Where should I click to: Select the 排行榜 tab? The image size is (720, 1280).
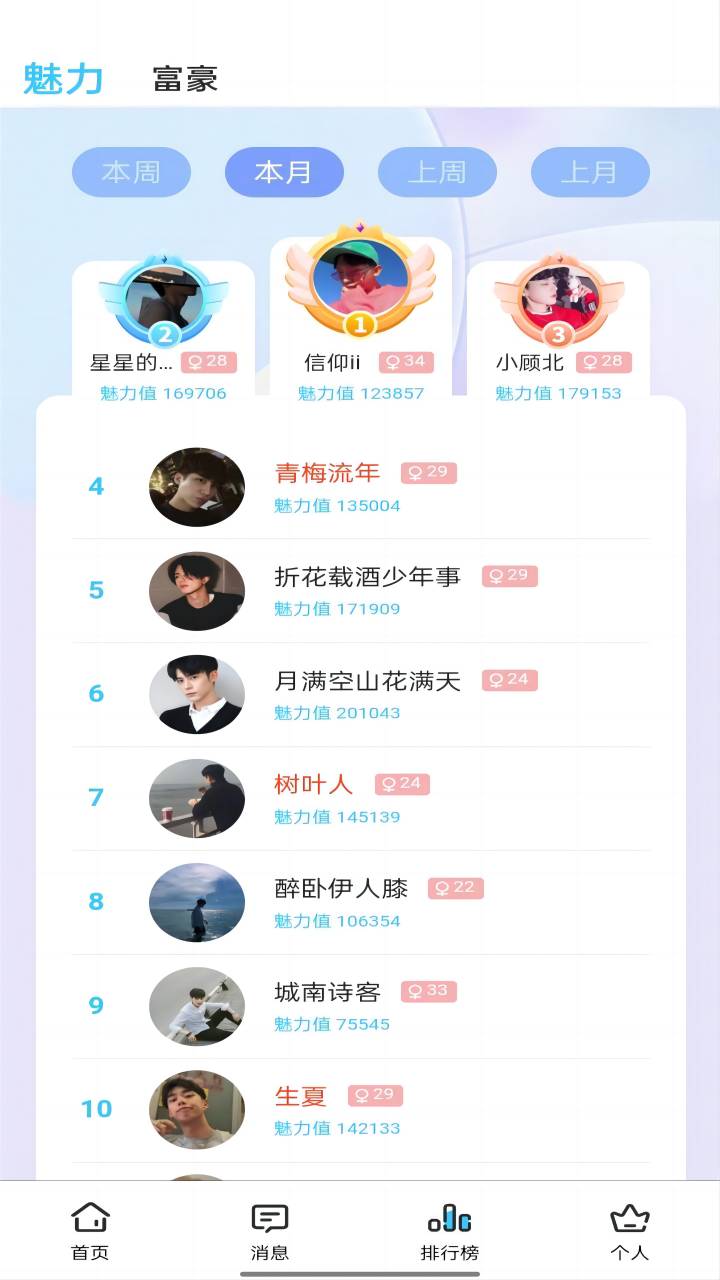click(450, 1231)
